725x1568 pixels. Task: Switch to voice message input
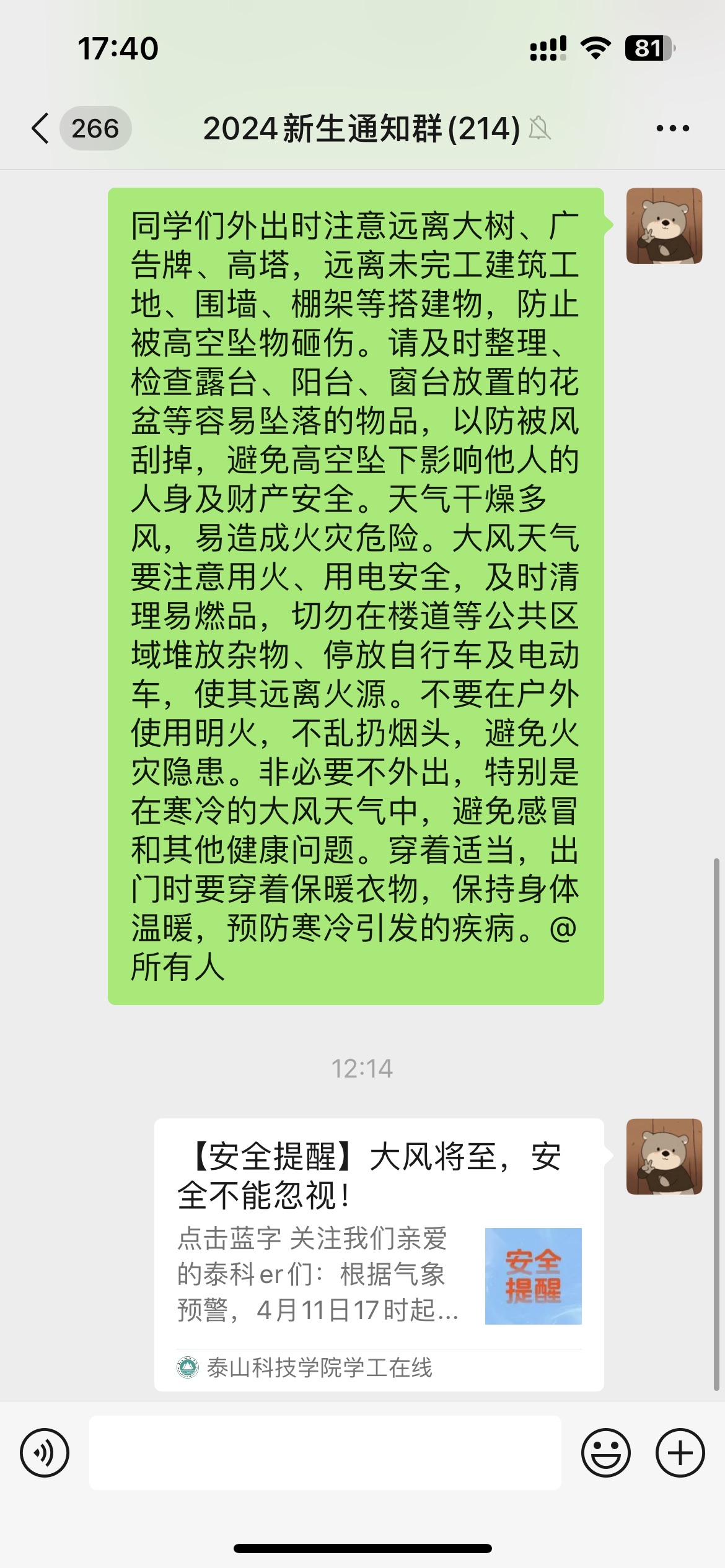[45, 1452]
